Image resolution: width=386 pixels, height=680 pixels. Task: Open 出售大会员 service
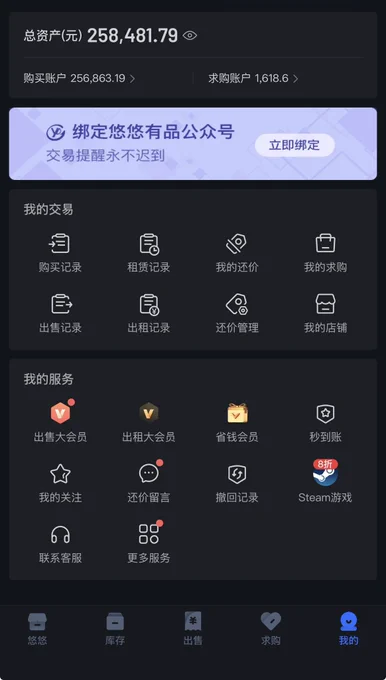click(60, 422)
